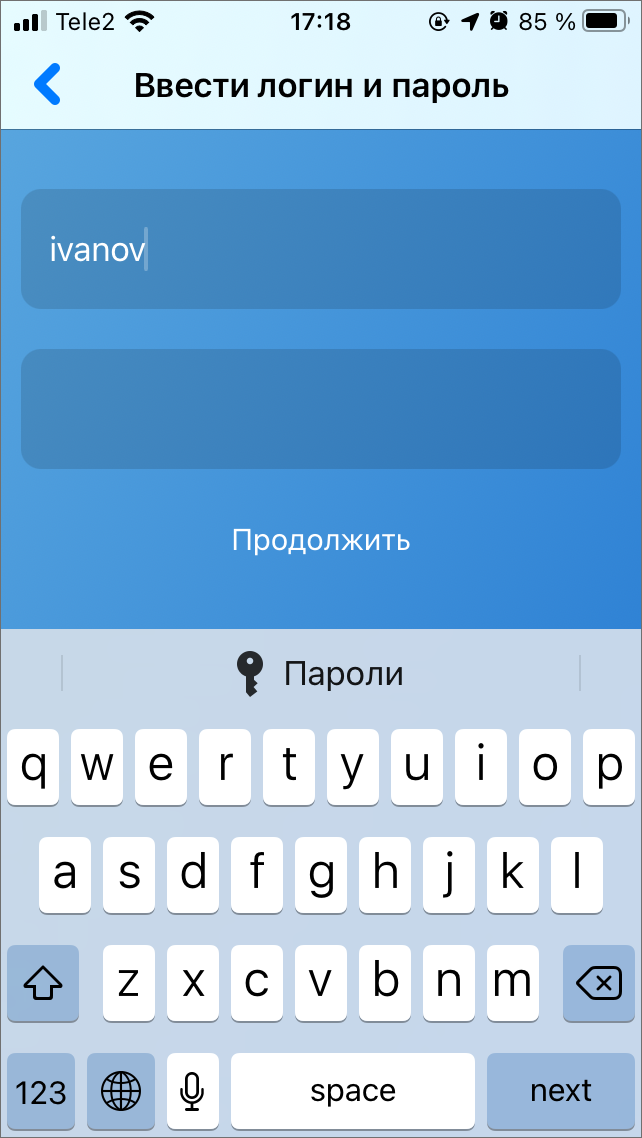Focus the empty password field
Image resolution: width=642 pixels, height=1138 pixels.
click(x=321, y=409)
